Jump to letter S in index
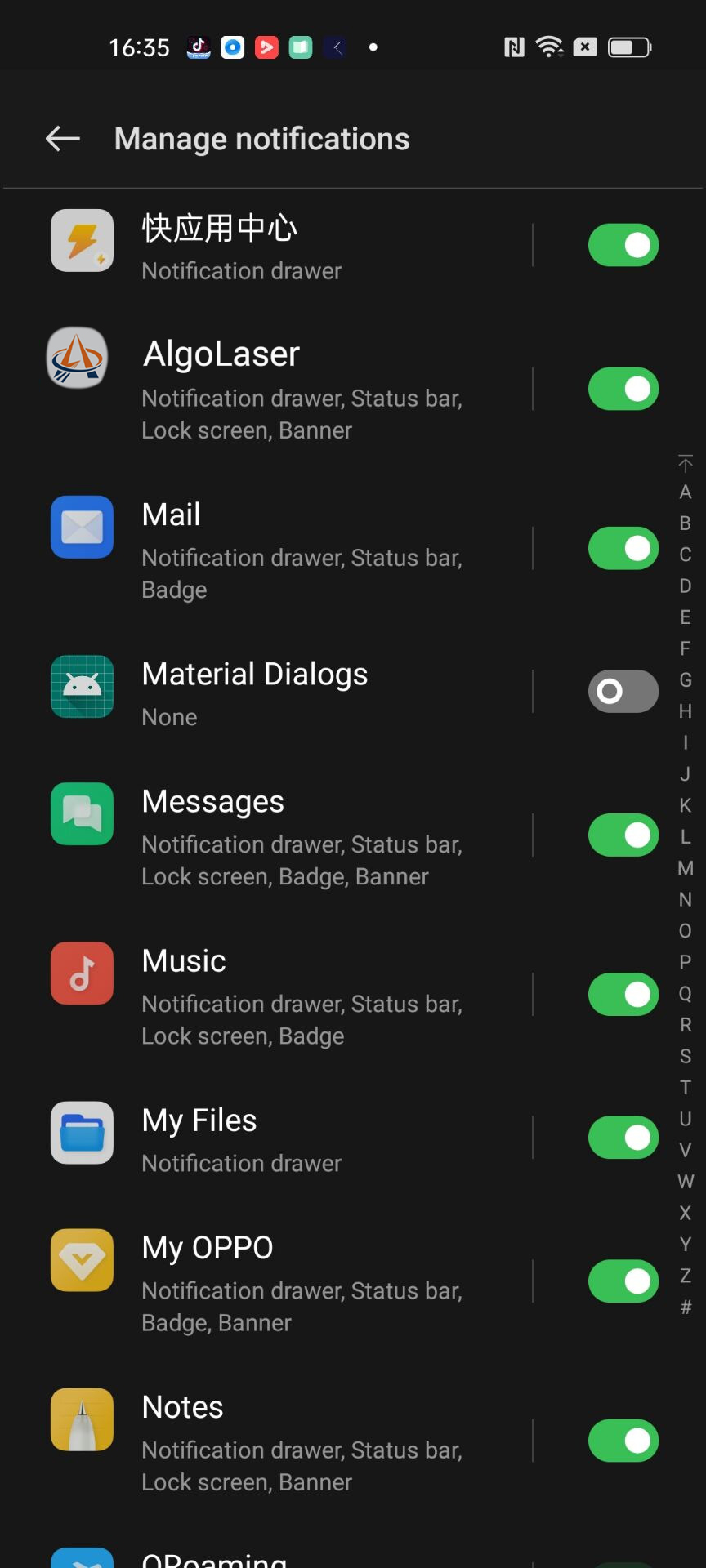The width and height of the screenshot is (706, 1568). [x=686, y=1056]
